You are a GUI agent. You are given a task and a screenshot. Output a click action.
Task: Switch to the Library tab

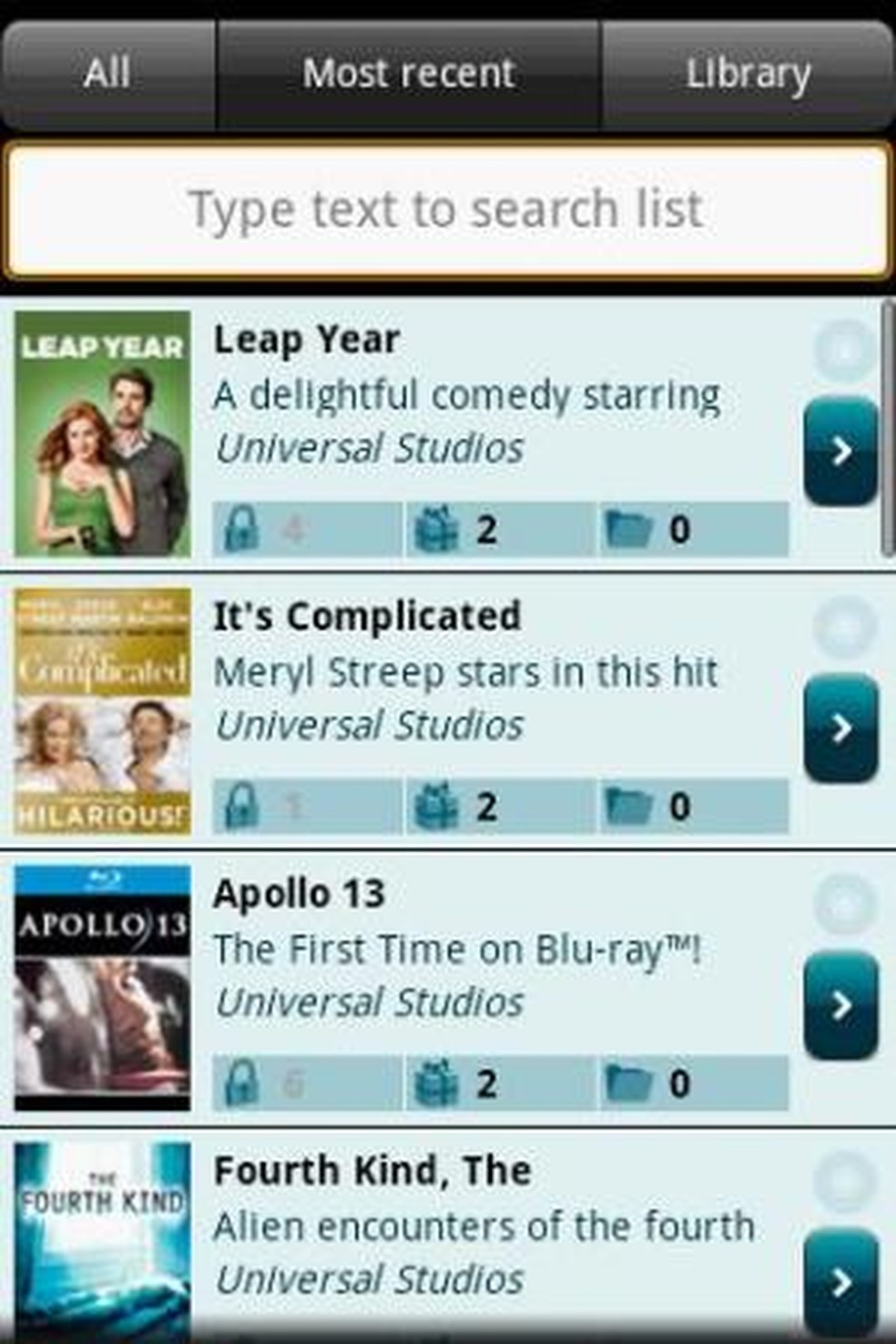(x=748, y=75)
